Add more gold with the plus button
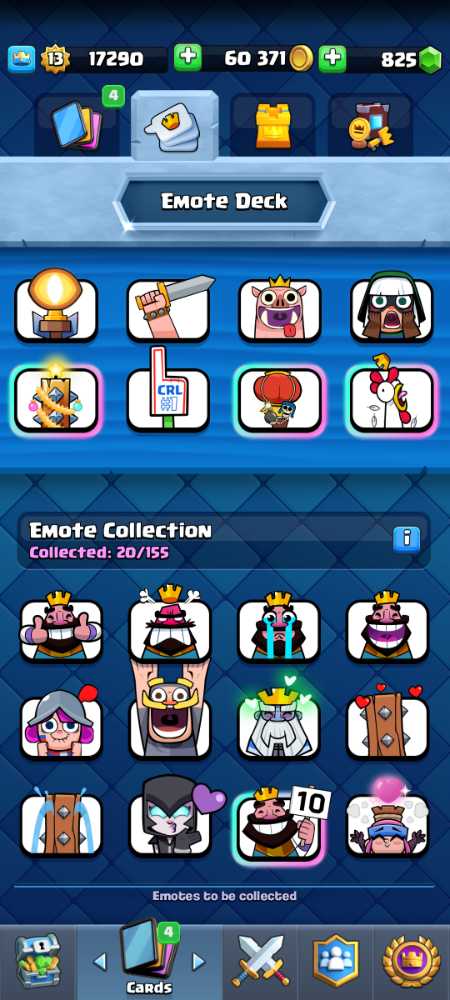Screen dimensions: 450x1000 [x=187, y=59]
